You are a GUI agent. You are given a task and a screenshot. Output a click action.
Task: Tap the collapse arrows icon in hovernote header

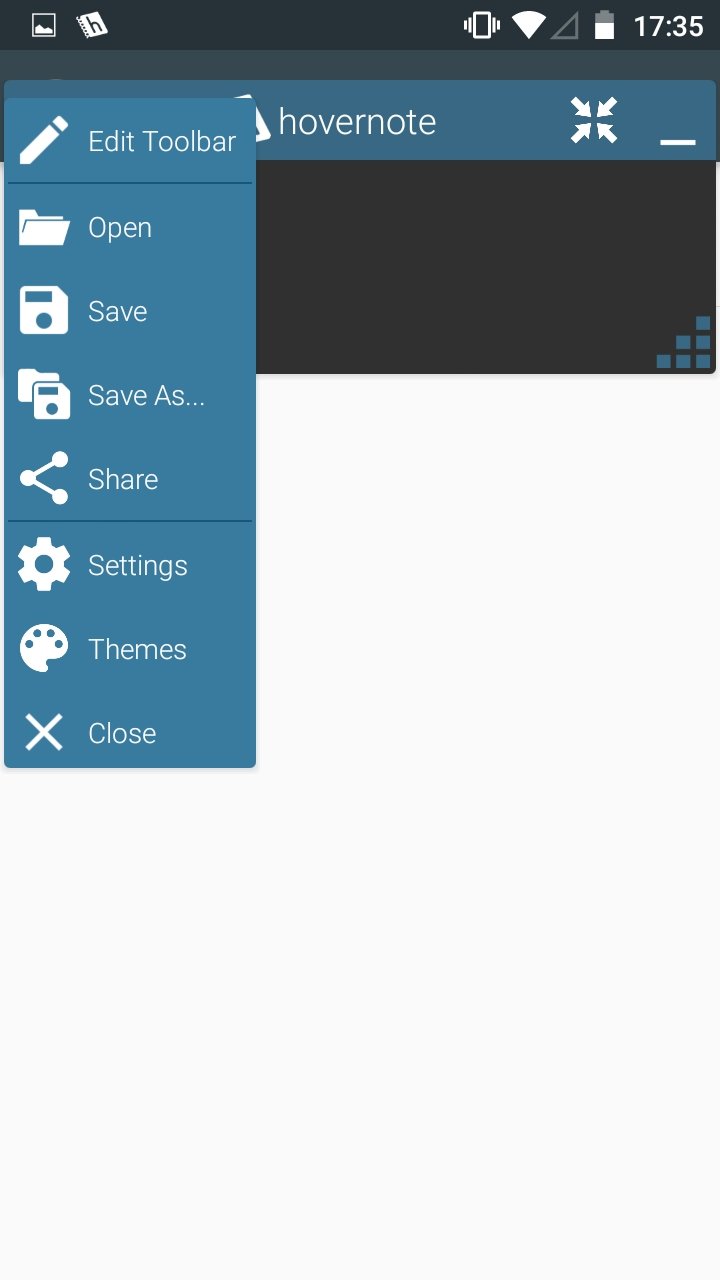(594, 120)
